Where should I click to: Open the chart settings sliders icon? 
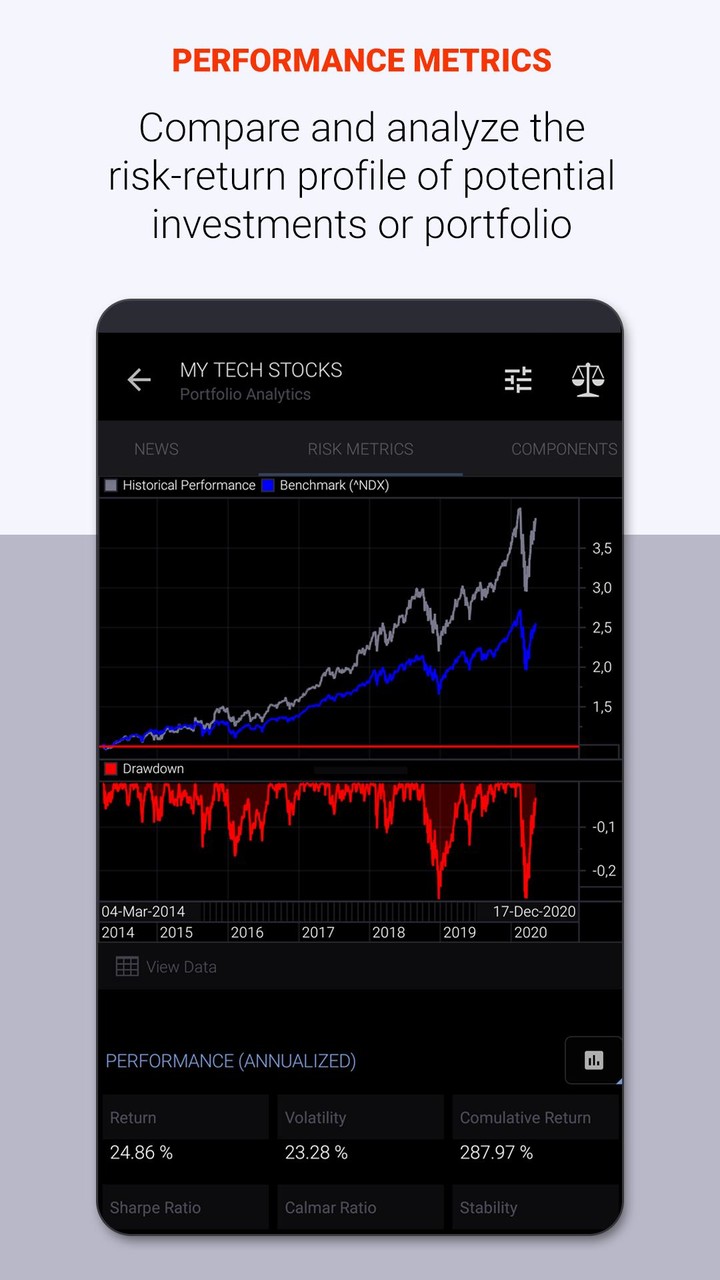[x=518, y=380]
